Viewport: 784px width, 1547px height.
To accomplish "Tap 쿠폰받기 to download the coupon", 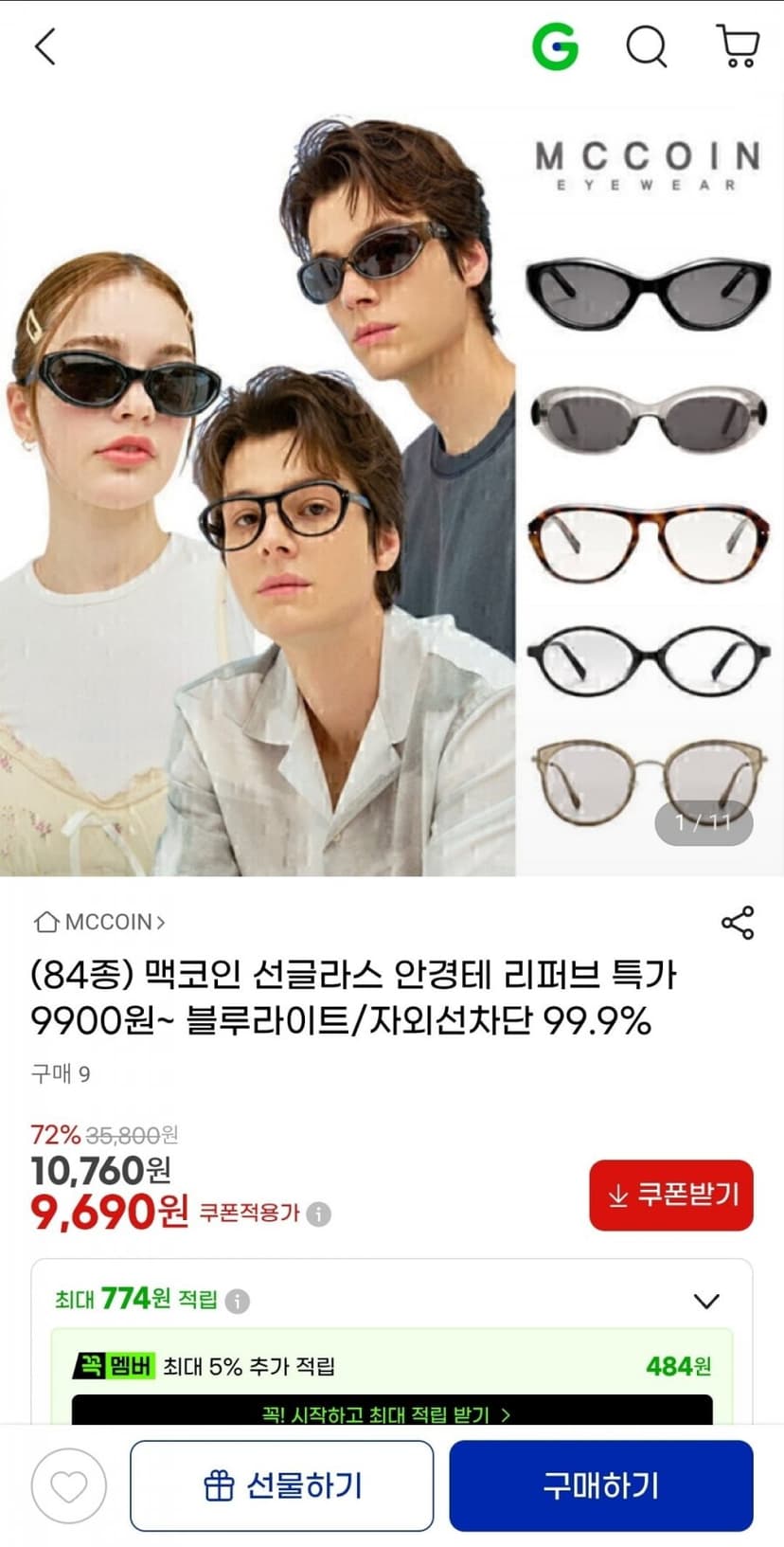I will click(x=671, y=1196).
